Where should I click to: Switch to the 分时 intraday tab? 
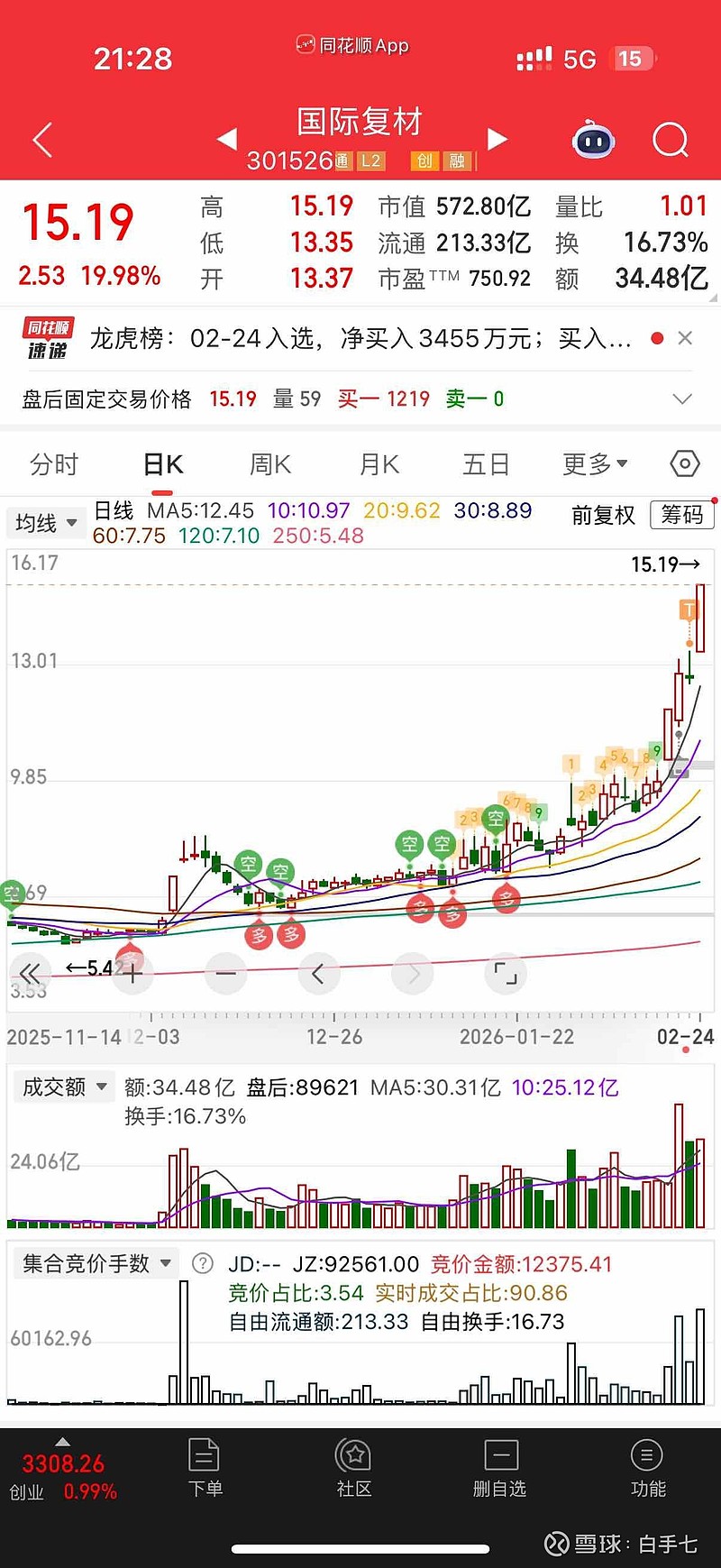tap(56, 463)
